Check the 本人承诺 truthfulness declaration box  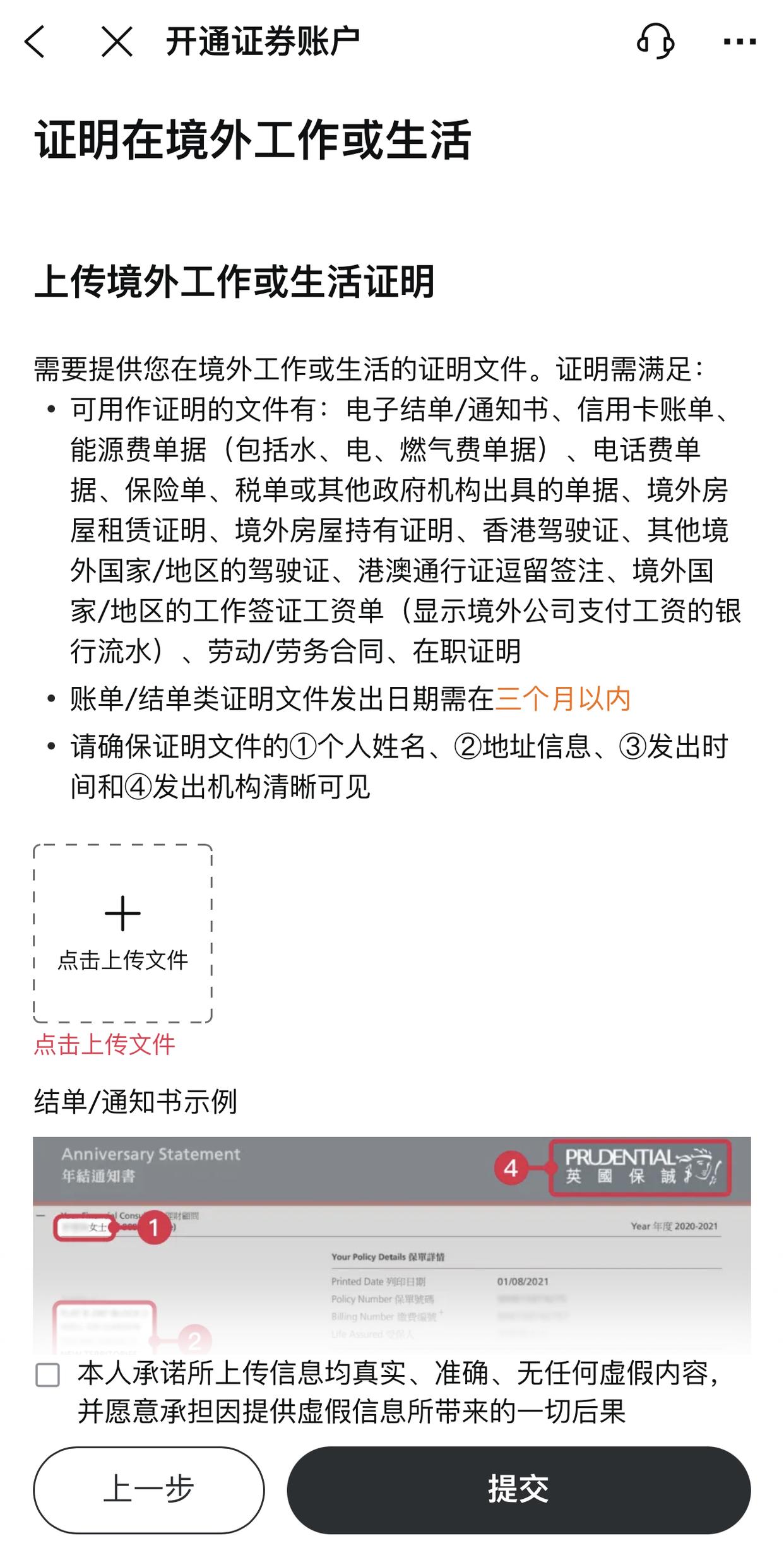(48, 1374)
